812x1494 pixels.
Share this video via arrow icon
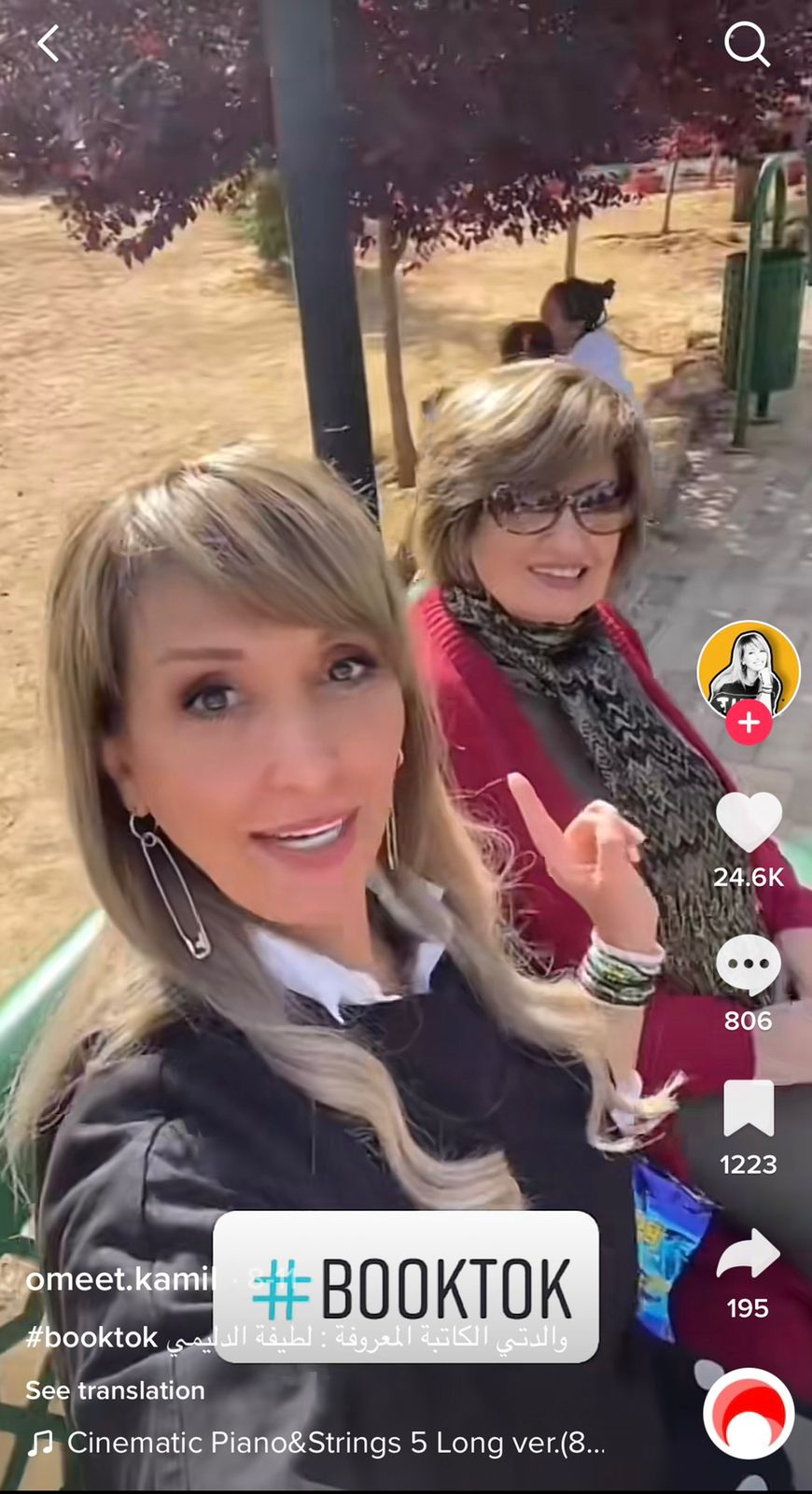749,1254
